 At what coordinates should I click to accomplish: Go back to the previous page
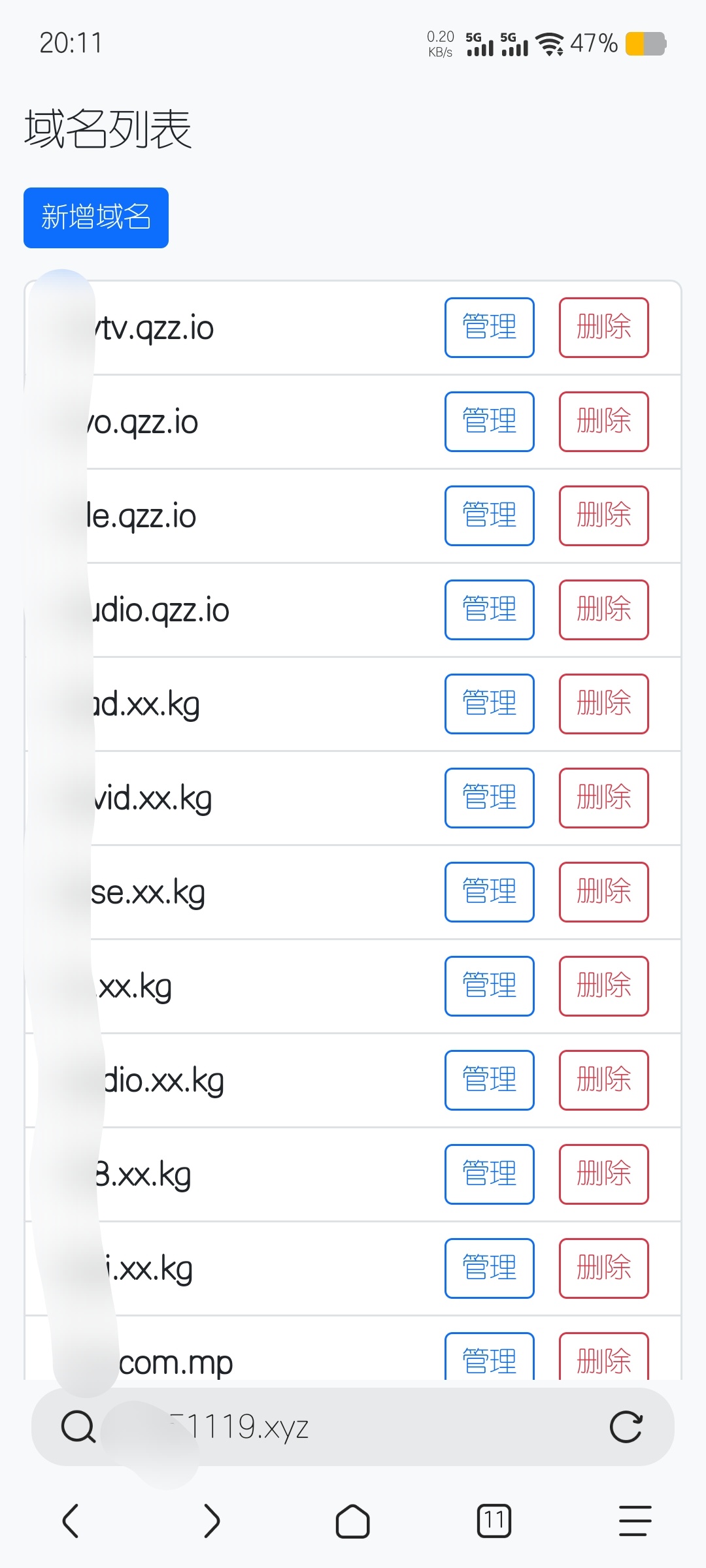[x=71, y=1521]
